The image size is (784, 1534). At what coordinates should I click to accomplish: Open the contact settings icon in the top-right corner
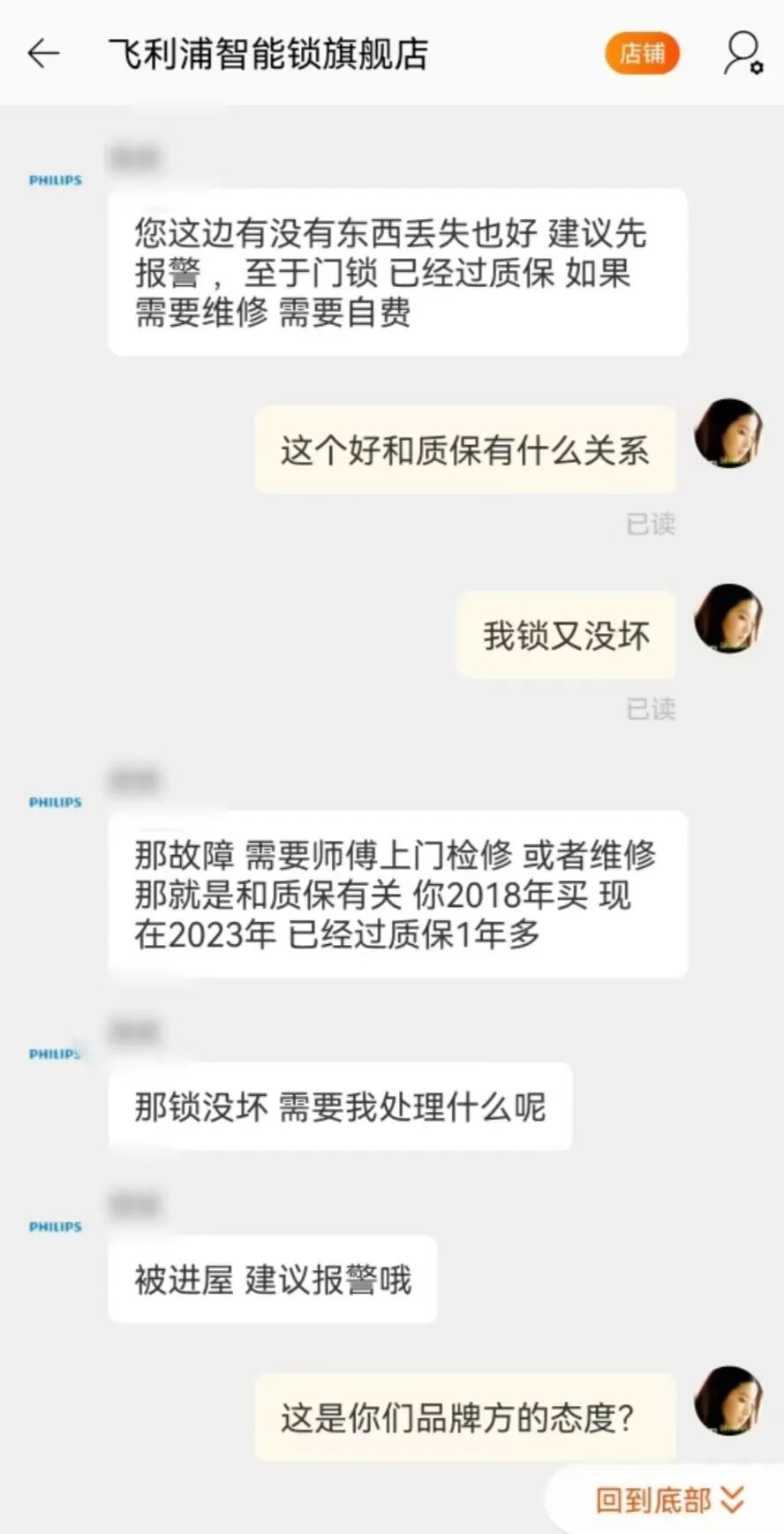pos(743,54)
